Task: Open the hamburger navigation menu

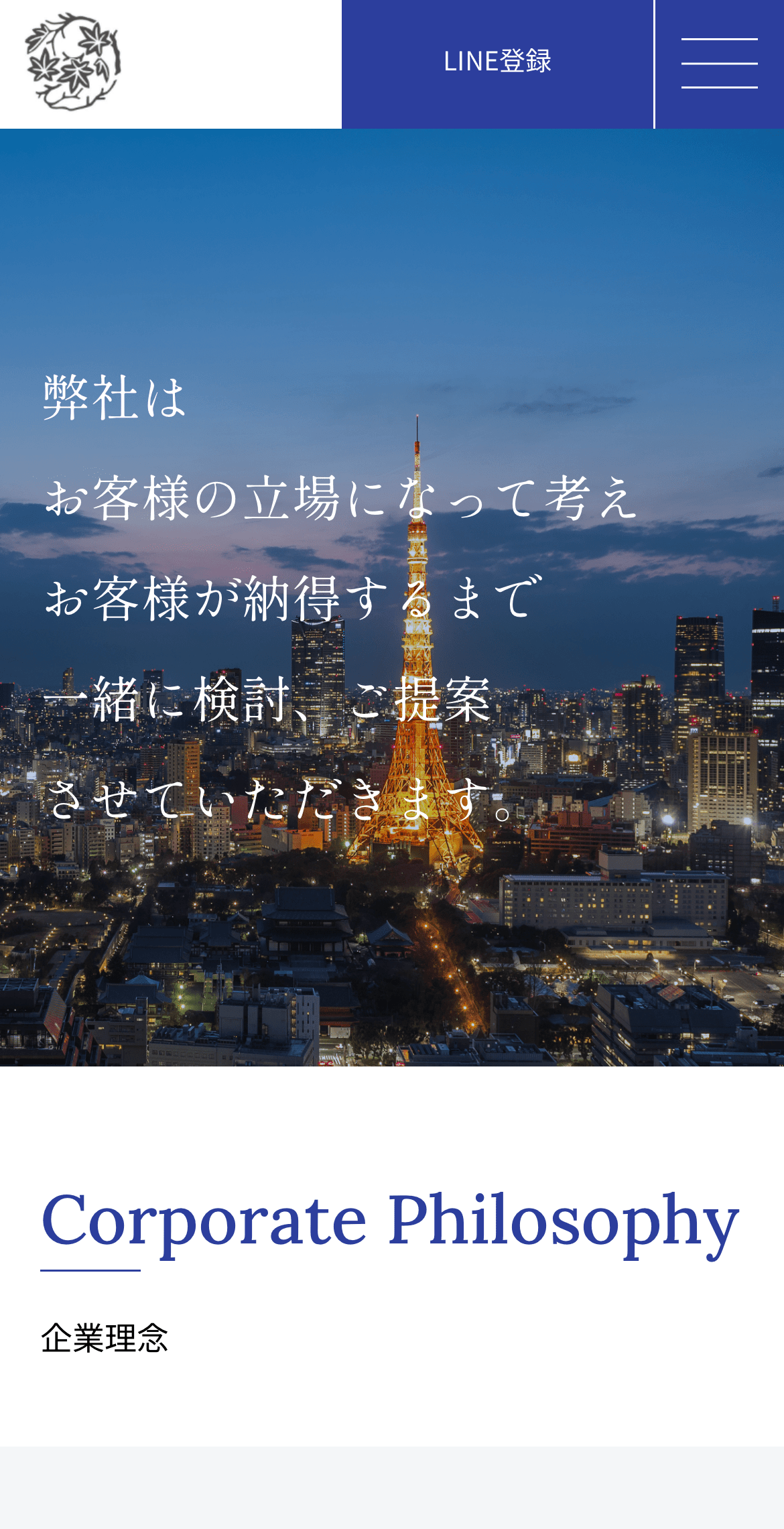Action: tap(719, 64)
